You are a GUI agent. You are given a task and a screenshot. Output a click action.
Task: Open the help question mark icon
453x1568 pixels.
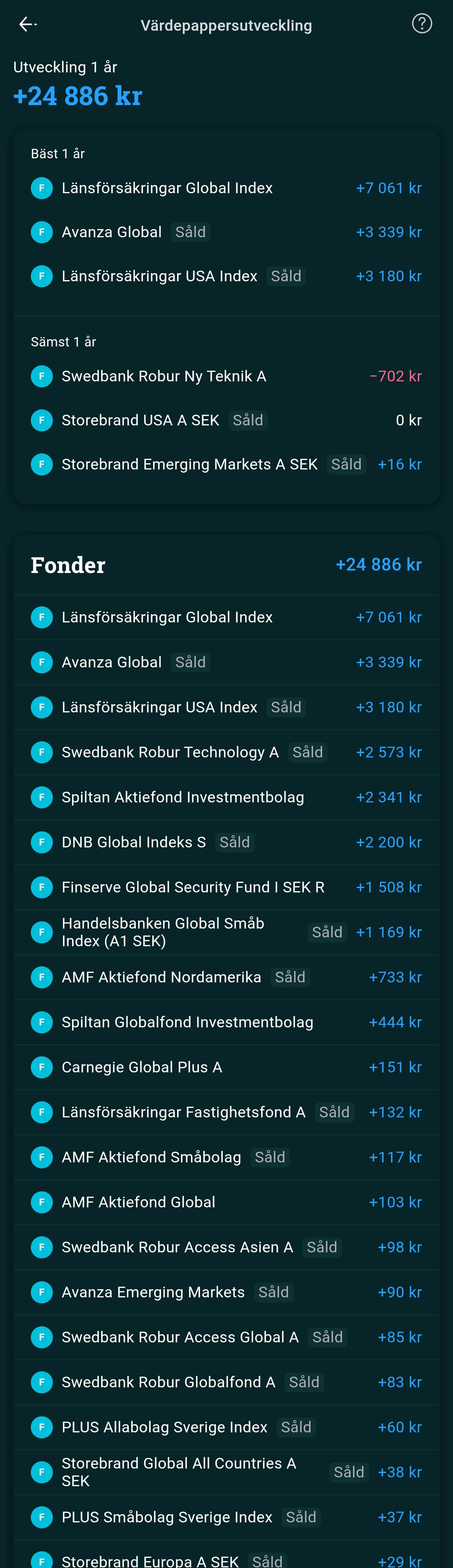[421, 24]
